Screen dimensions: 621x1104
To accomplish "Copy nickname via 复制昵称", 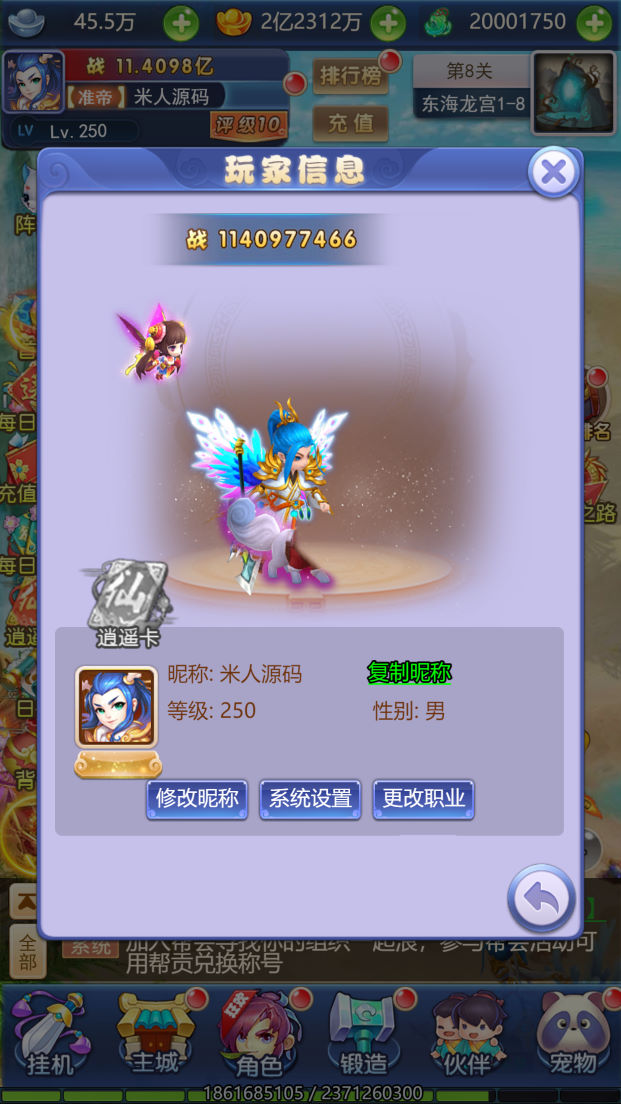I will coord(409,673).
